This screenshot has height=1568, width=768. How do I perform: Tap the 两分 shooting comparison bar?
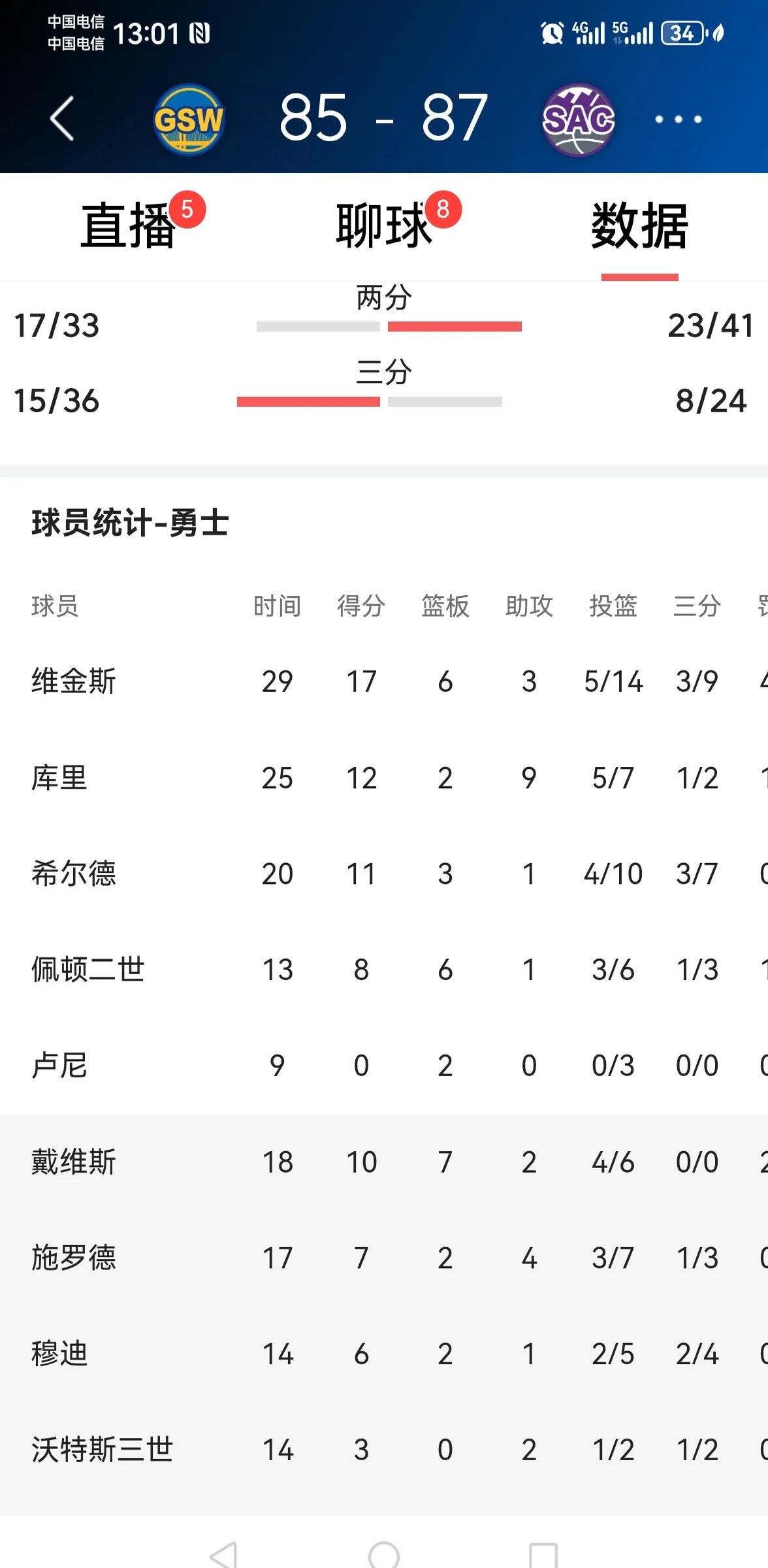click(x=389, y=325)
